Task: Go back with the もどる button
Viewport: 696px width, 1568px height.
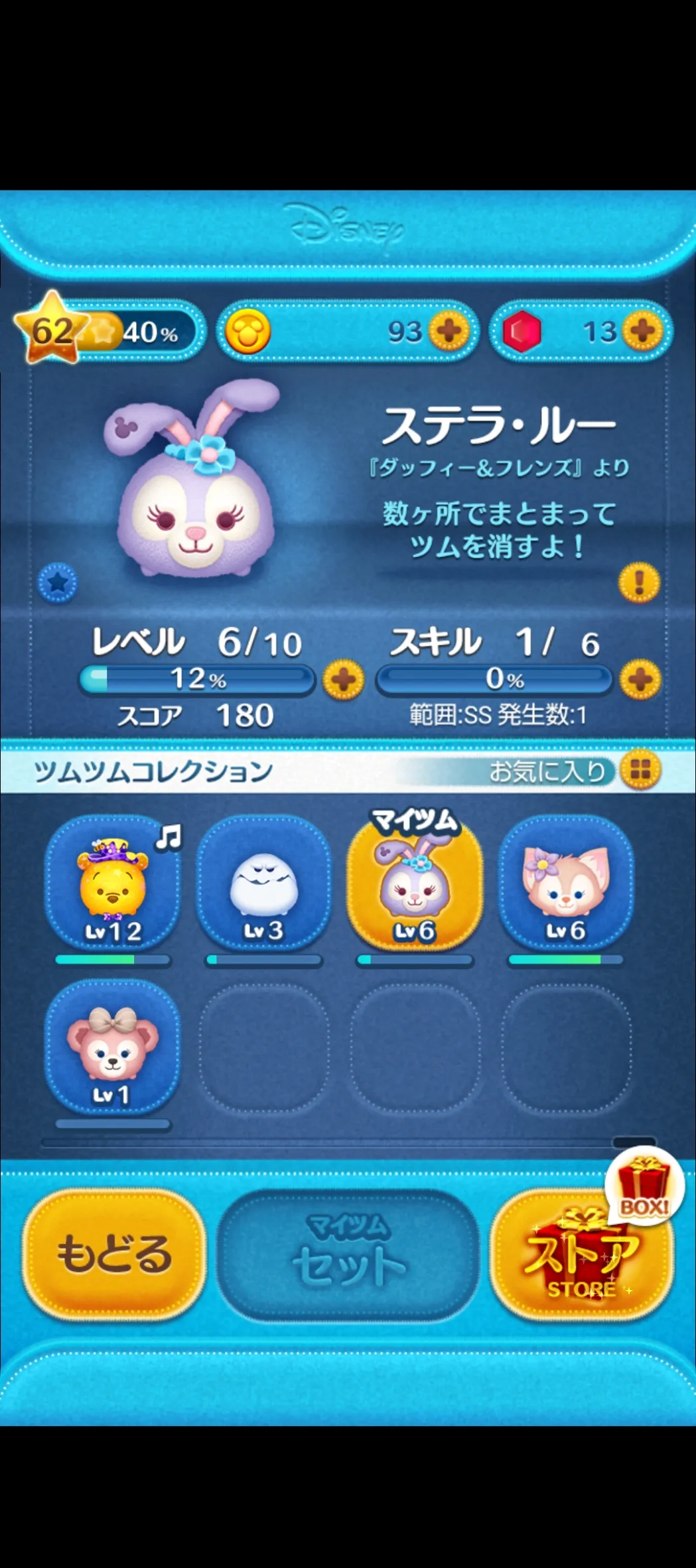Action: point(114,1254)
